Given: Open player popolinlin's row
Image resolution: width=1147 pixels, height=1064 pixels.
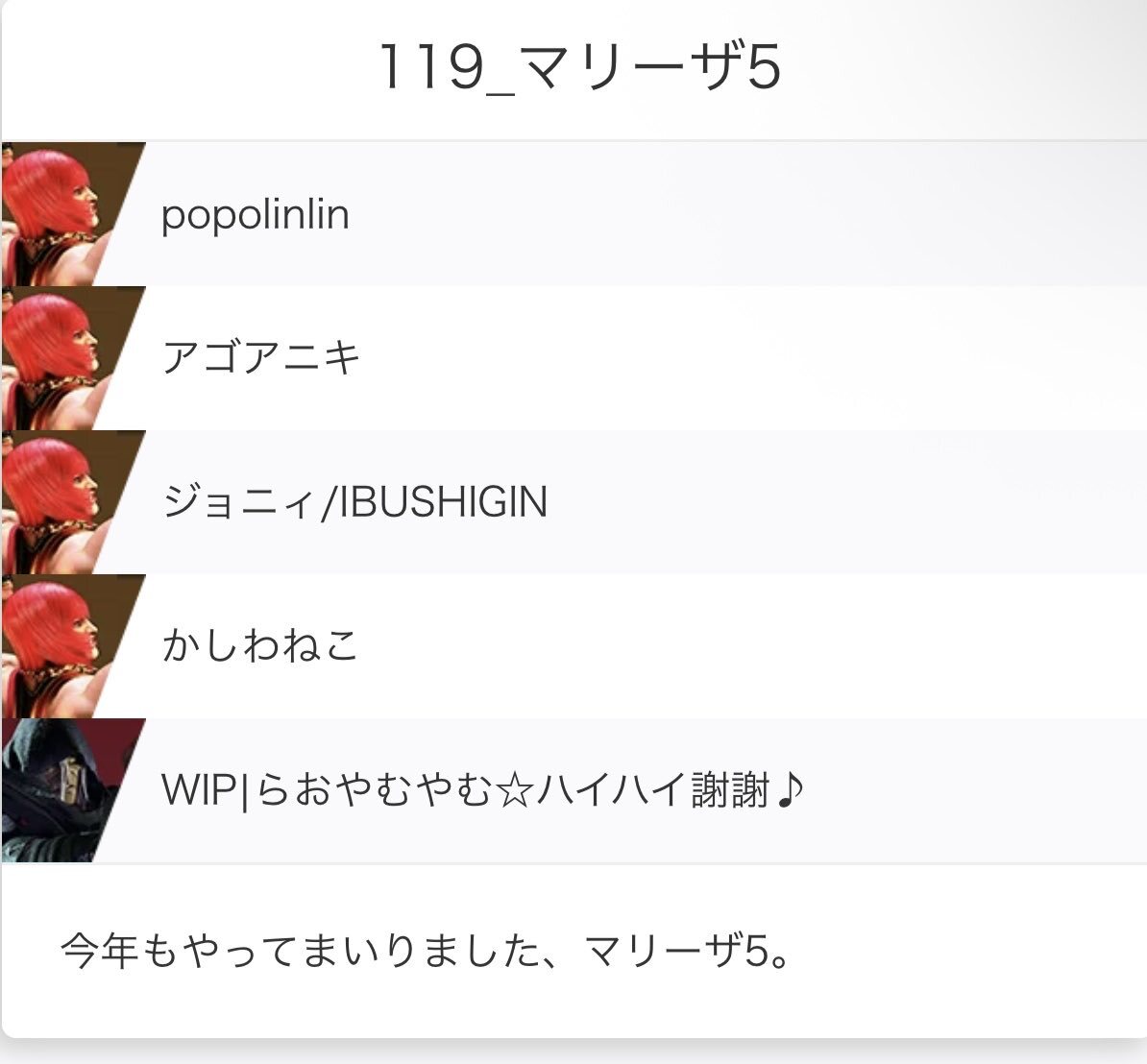Looking at the screenshot, I should [574, 214].
